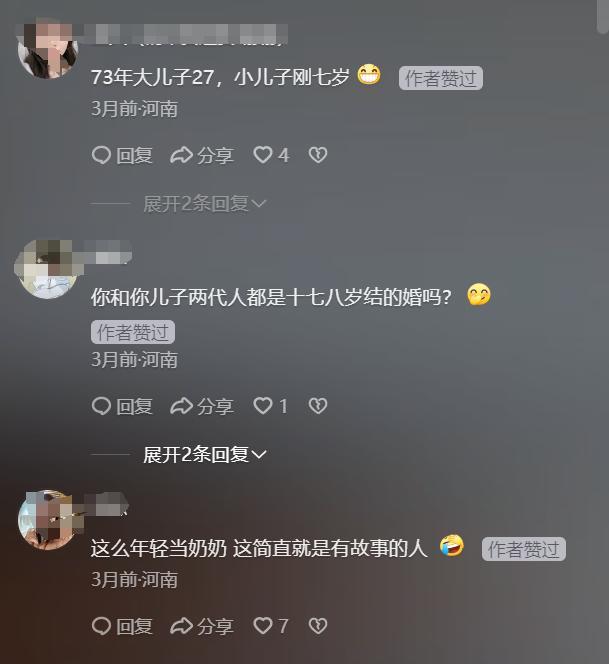Open avatar of the 这么年轻当奶奶 commenter
This screenshot has height=664, width=609.
click(48, 520)
